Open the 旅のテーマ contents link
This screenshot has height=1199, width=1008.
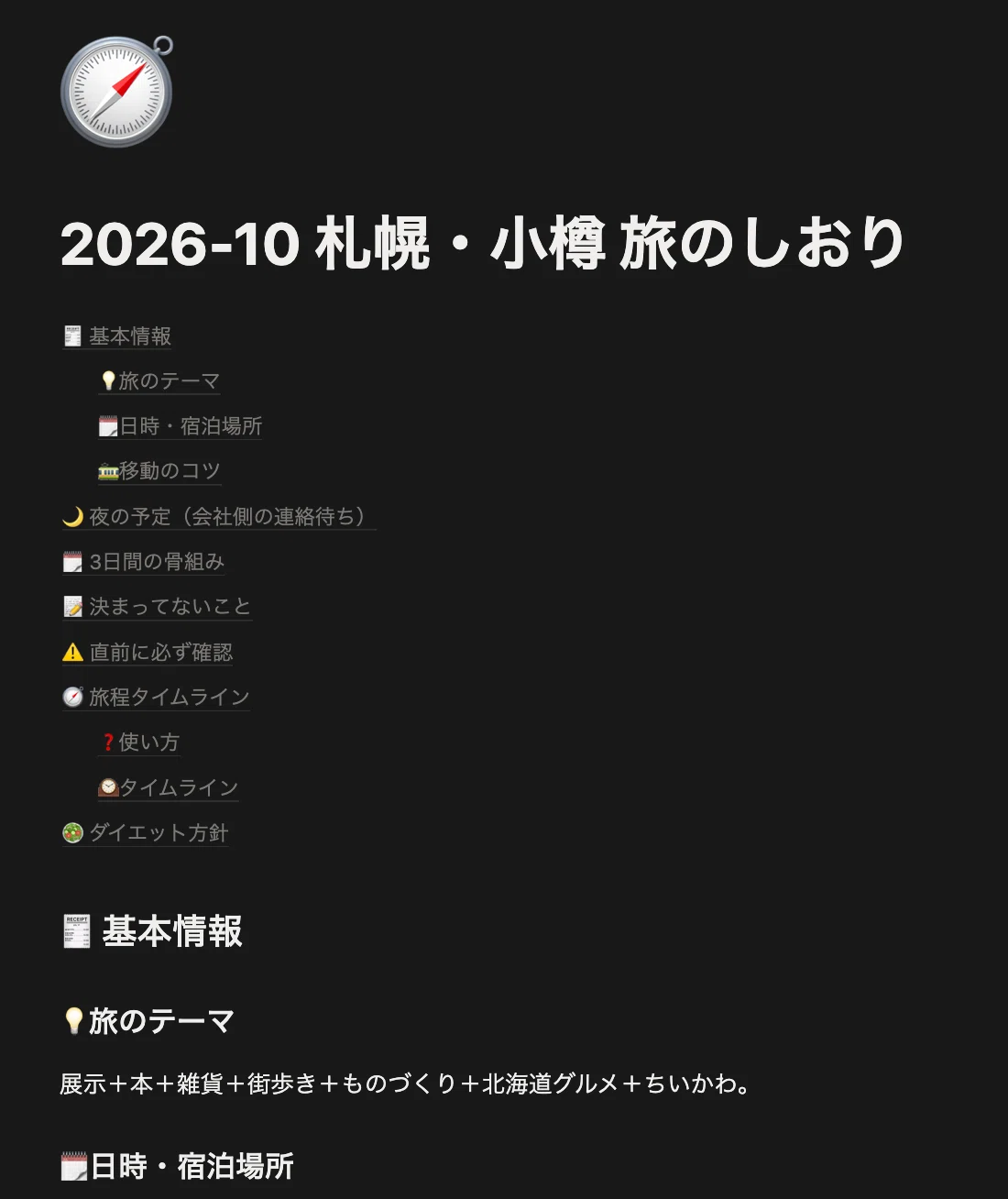click(159, 380)
